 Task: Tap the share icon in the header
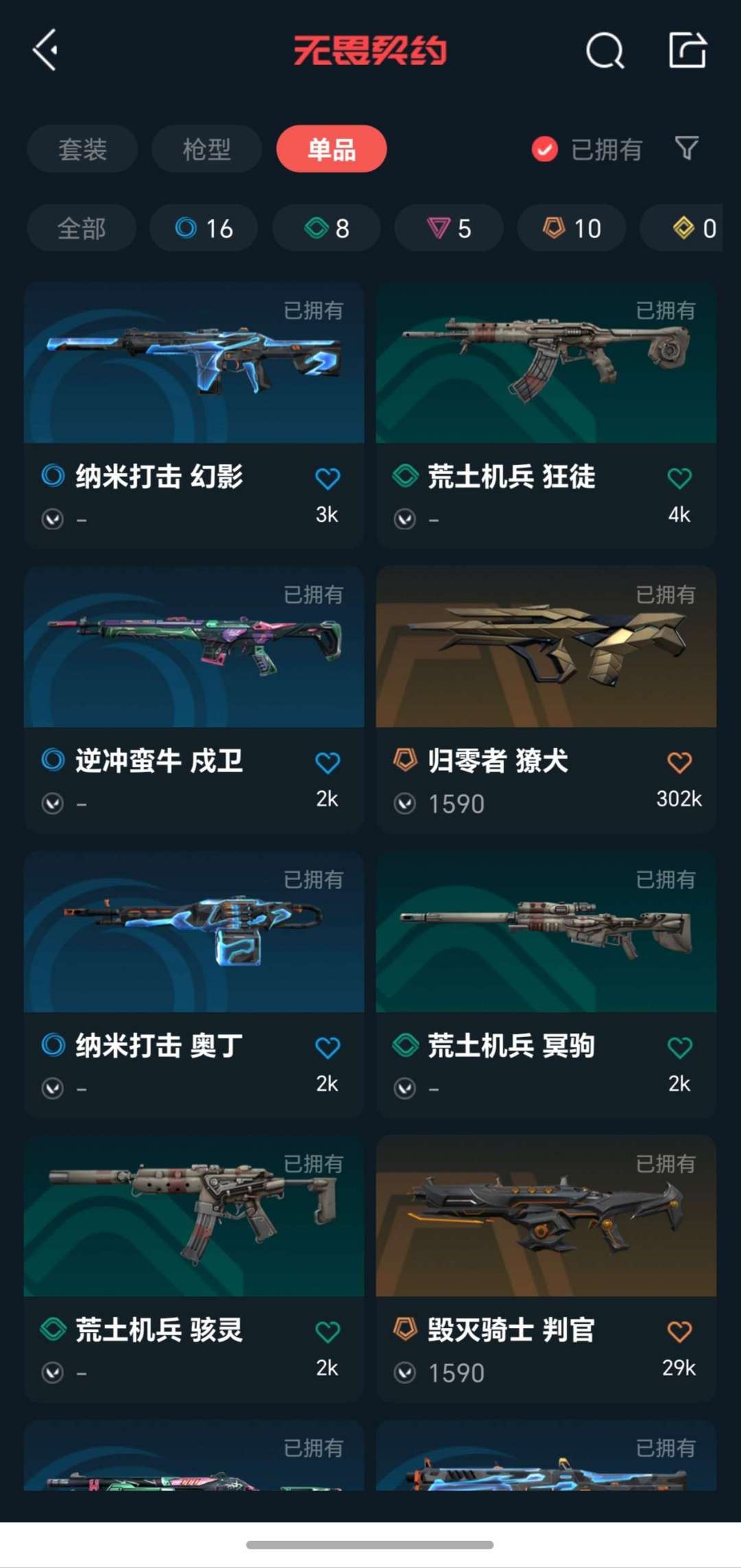point(687,49)
